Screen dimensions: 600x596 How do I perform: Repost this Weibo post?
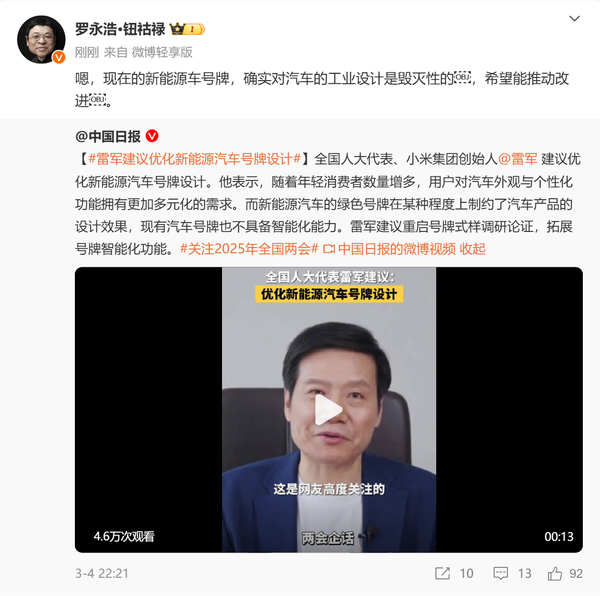(x=453, y=574)
